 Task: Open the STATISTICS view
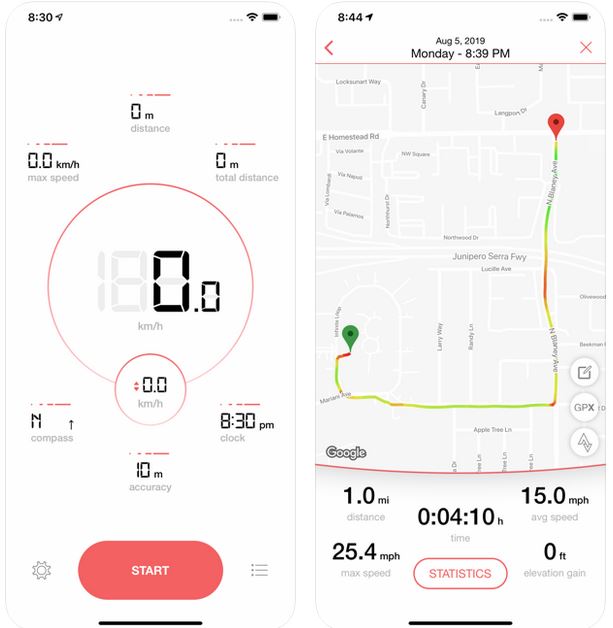tap(460, 573)
